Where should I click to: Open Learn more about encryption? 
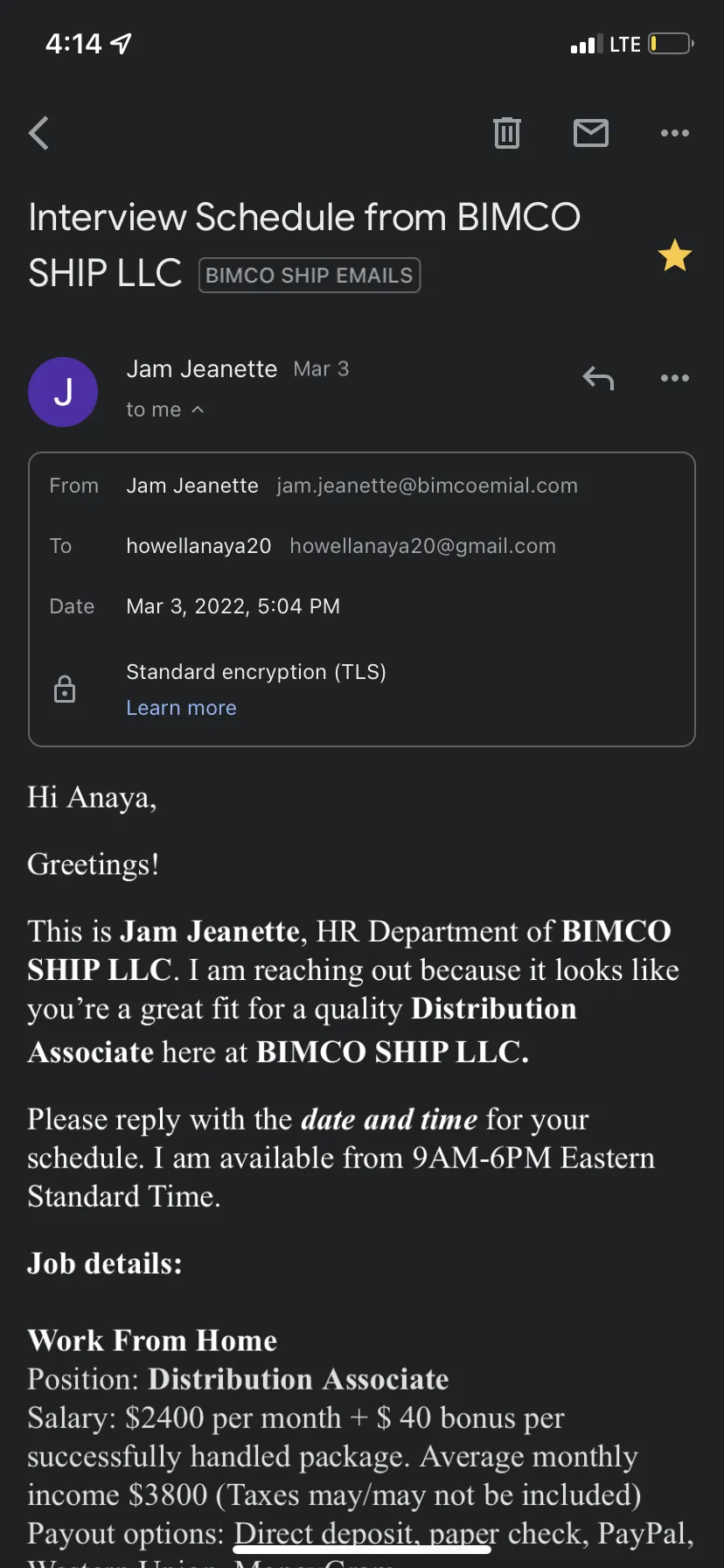coord(181,708)
